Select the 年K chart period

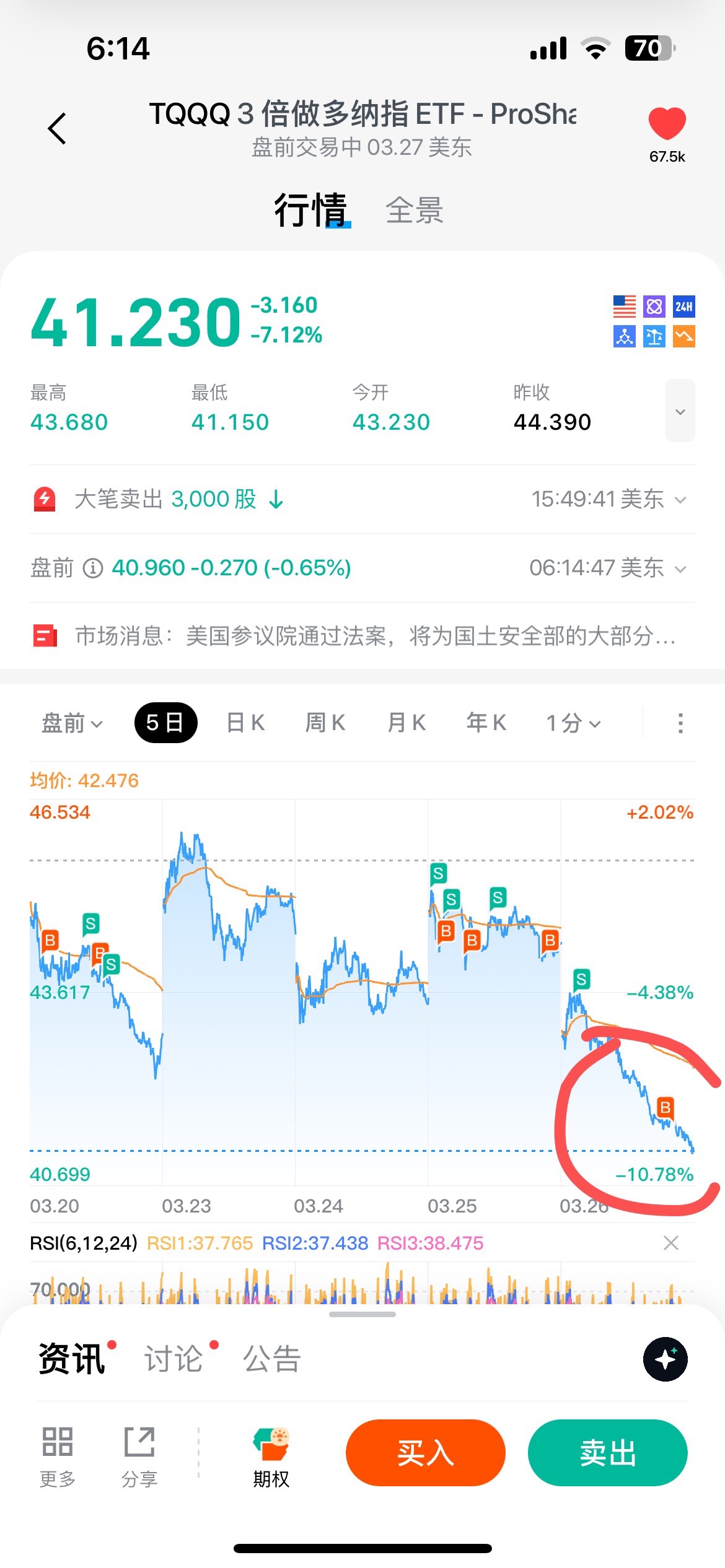tap(486, 723)
